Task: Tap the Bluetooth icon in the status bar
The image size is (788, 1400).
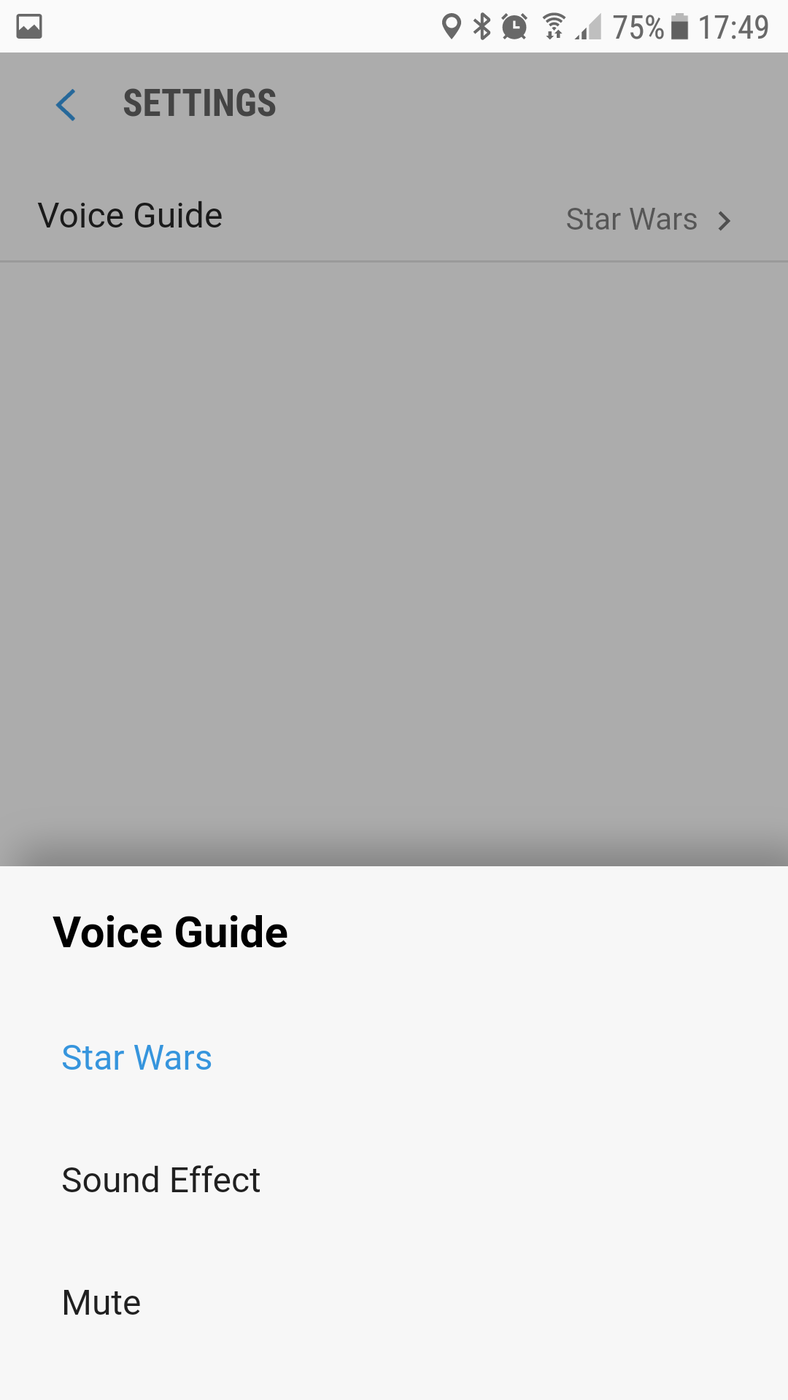Action: click(x=483, y=25)
